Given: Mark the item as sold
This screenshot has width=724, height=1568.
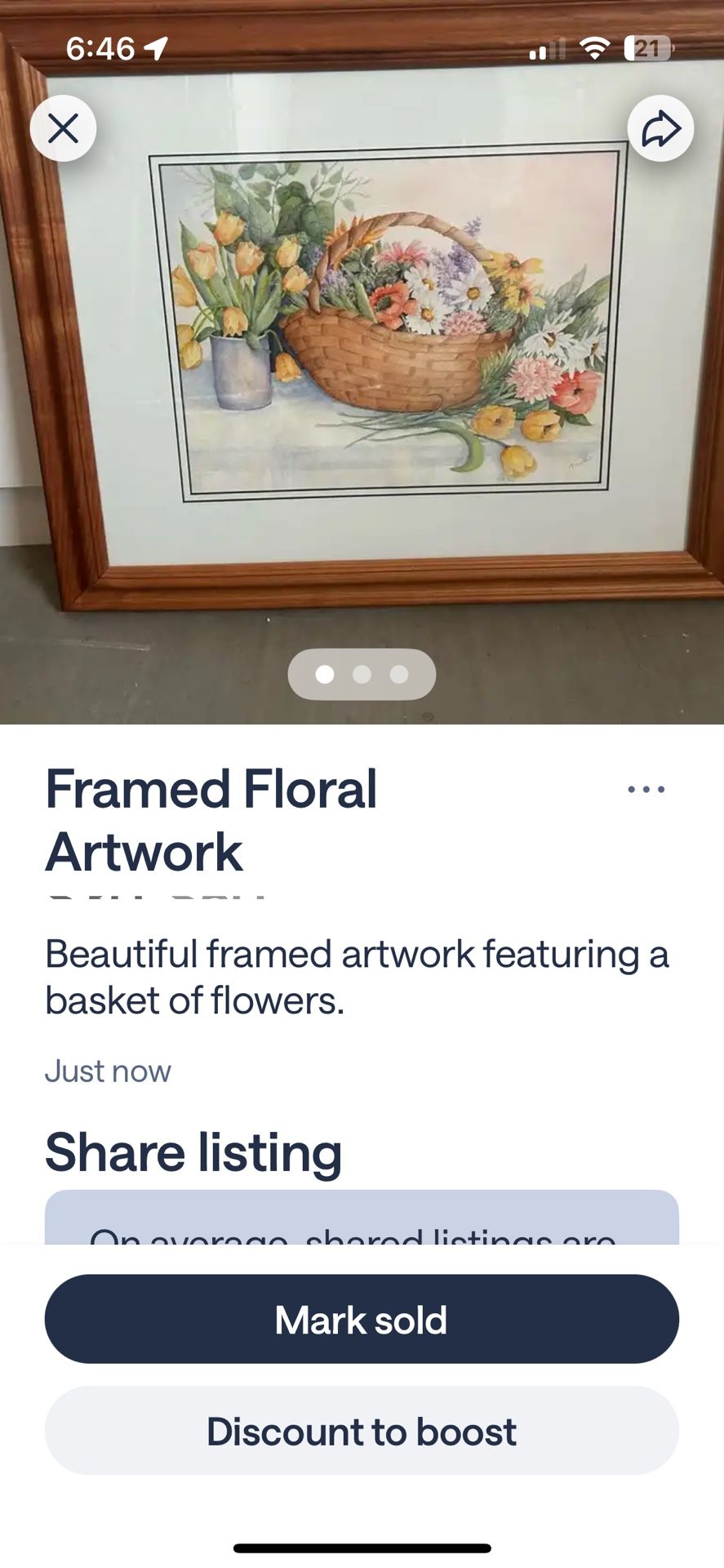Looking at the screenshot, I should click(x=362, y=1319).
